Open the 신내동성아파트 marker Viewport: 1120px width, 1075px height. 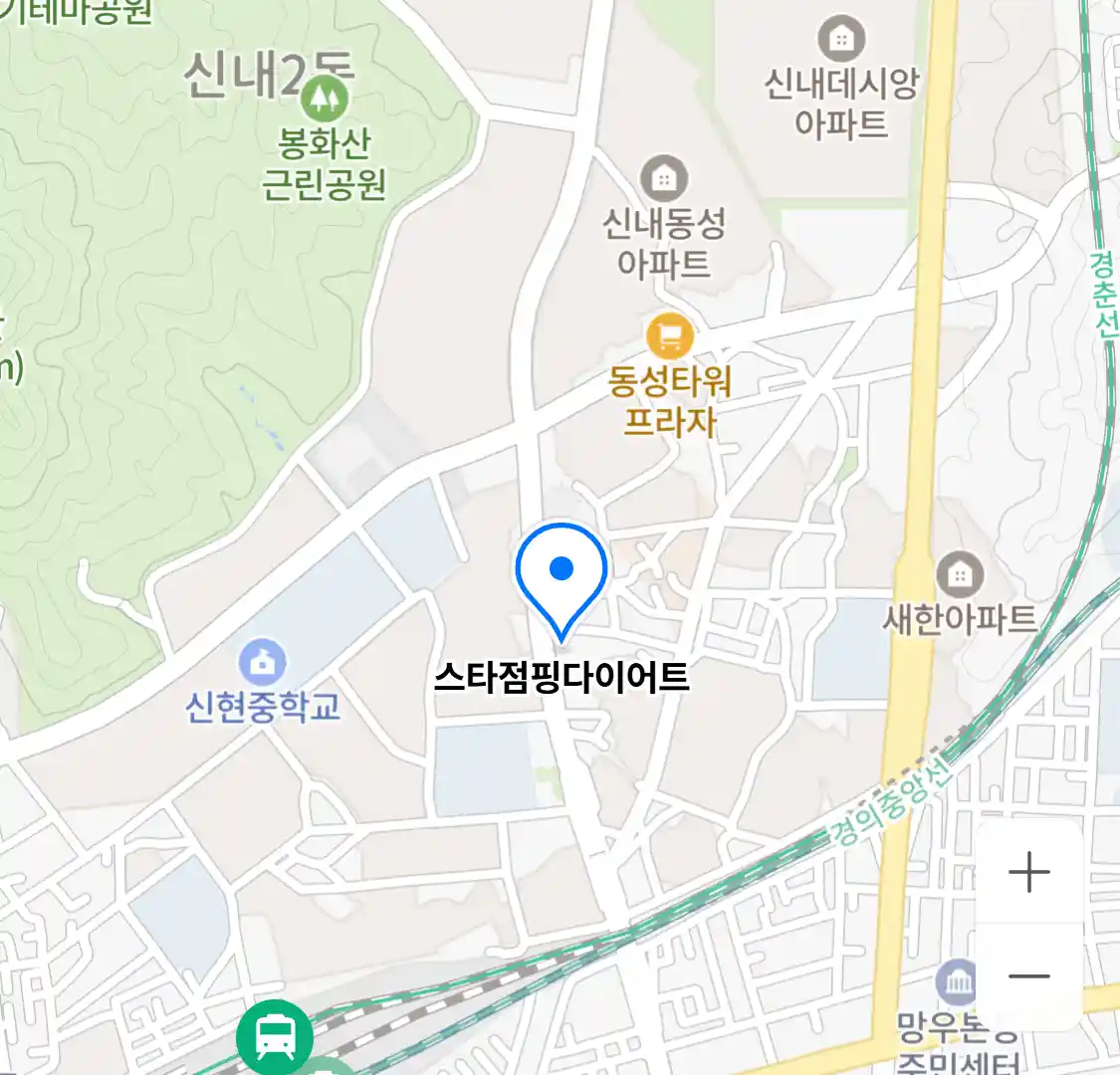664,180
